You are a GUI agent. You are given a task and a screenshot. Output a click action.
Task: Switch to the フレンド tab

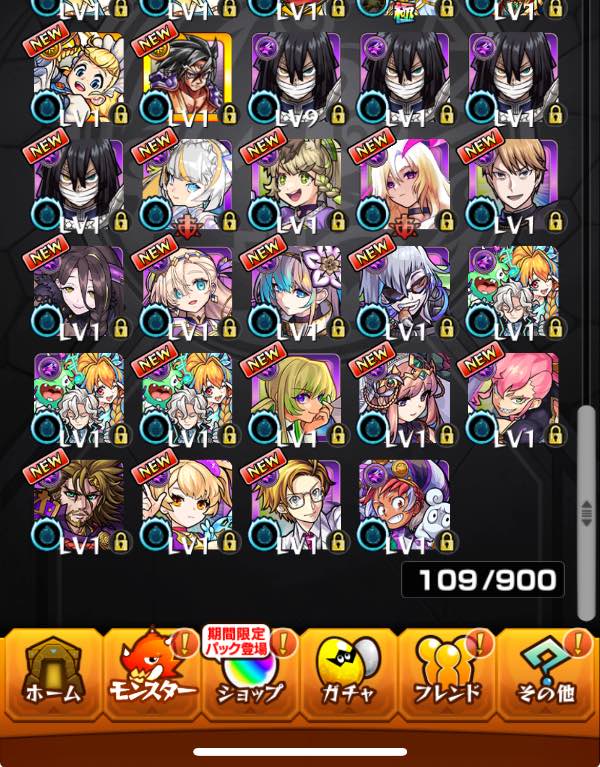click(x=447, y=675)
